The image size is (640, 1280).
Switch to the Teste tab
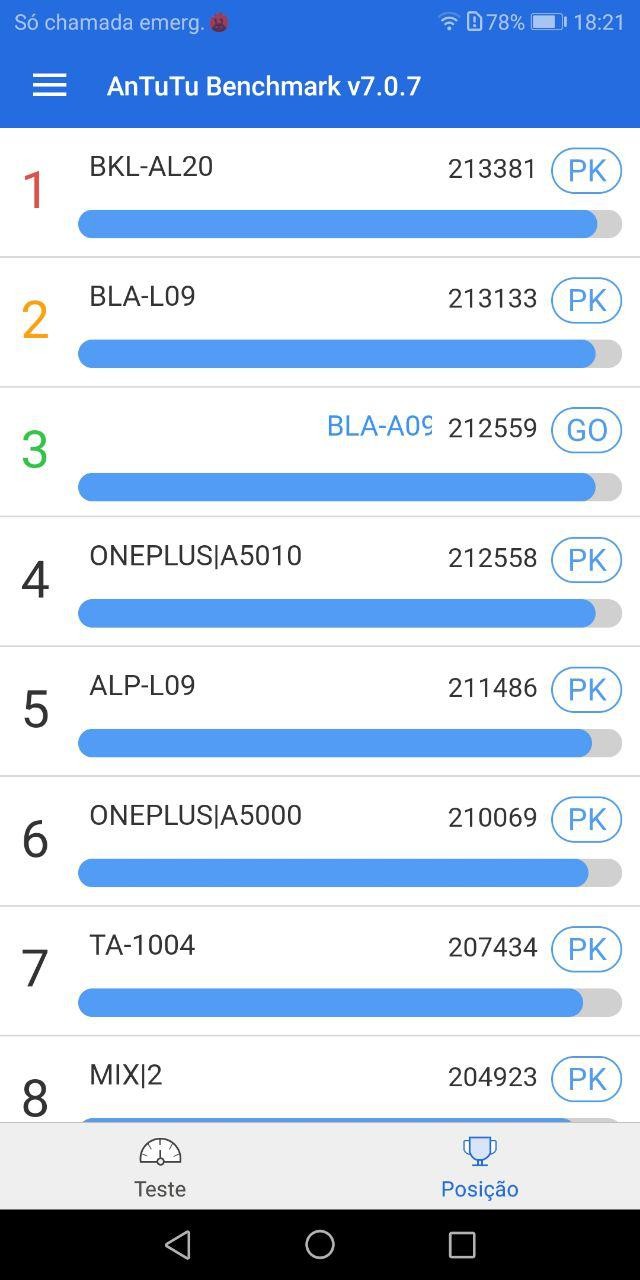pyautogui.click(x=160, y=1166)
